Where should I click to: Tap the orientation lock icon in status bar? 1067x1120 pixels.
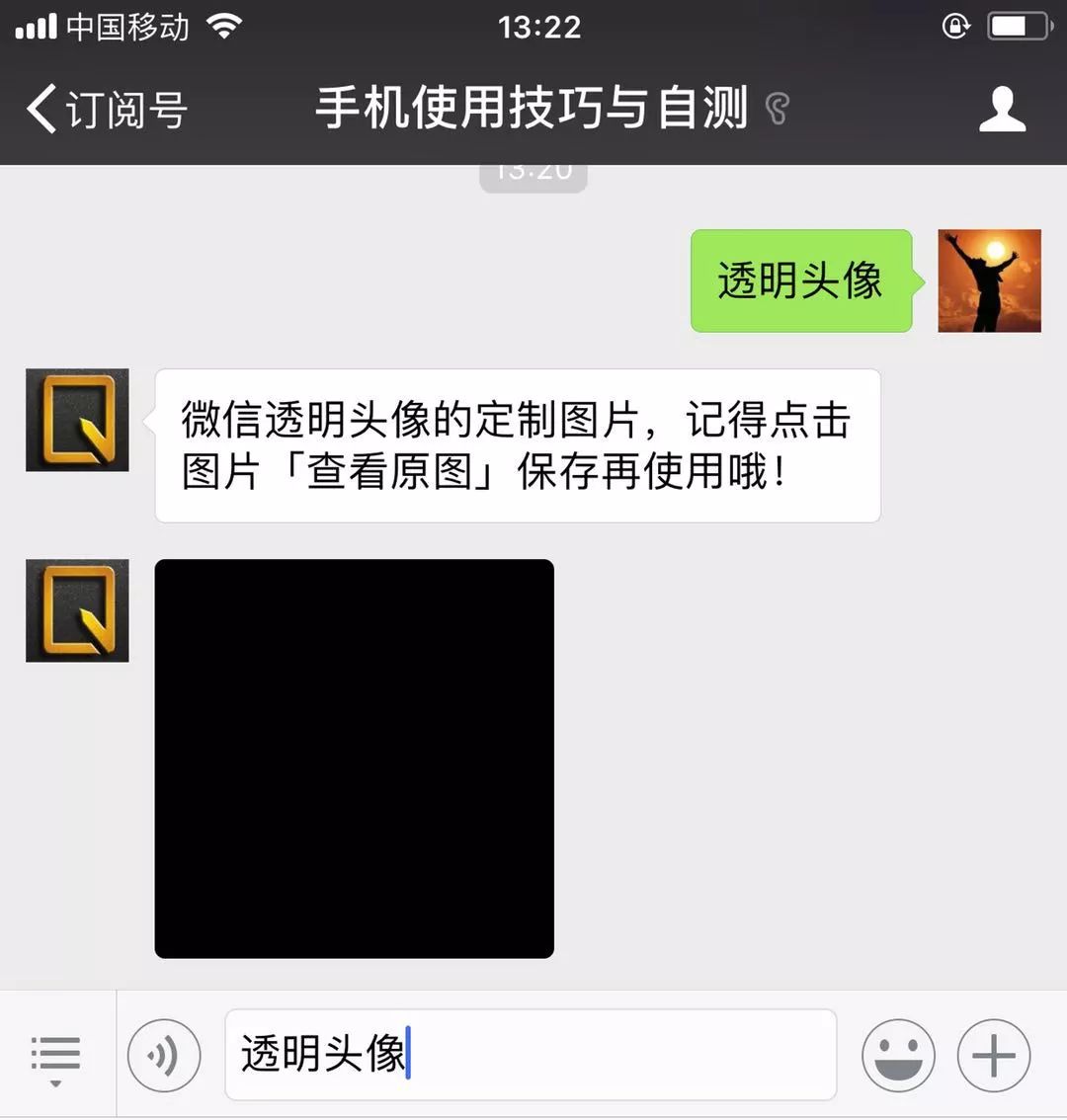click(954, 27)
